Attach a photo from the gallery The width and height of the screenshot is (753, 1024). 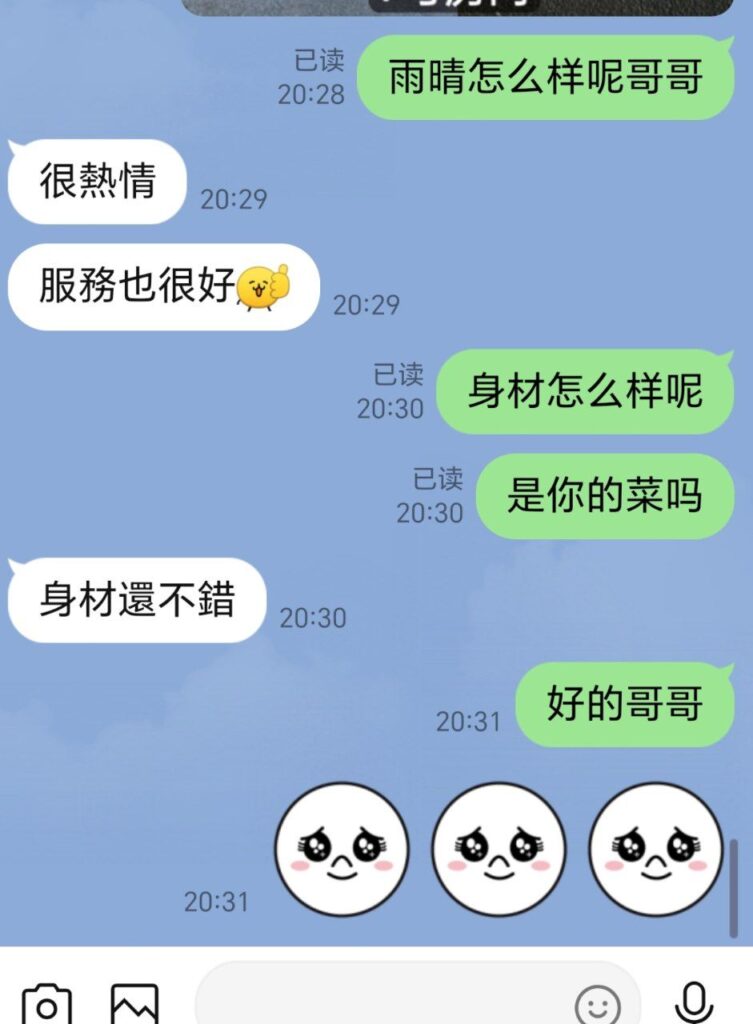click(134, 1004)
